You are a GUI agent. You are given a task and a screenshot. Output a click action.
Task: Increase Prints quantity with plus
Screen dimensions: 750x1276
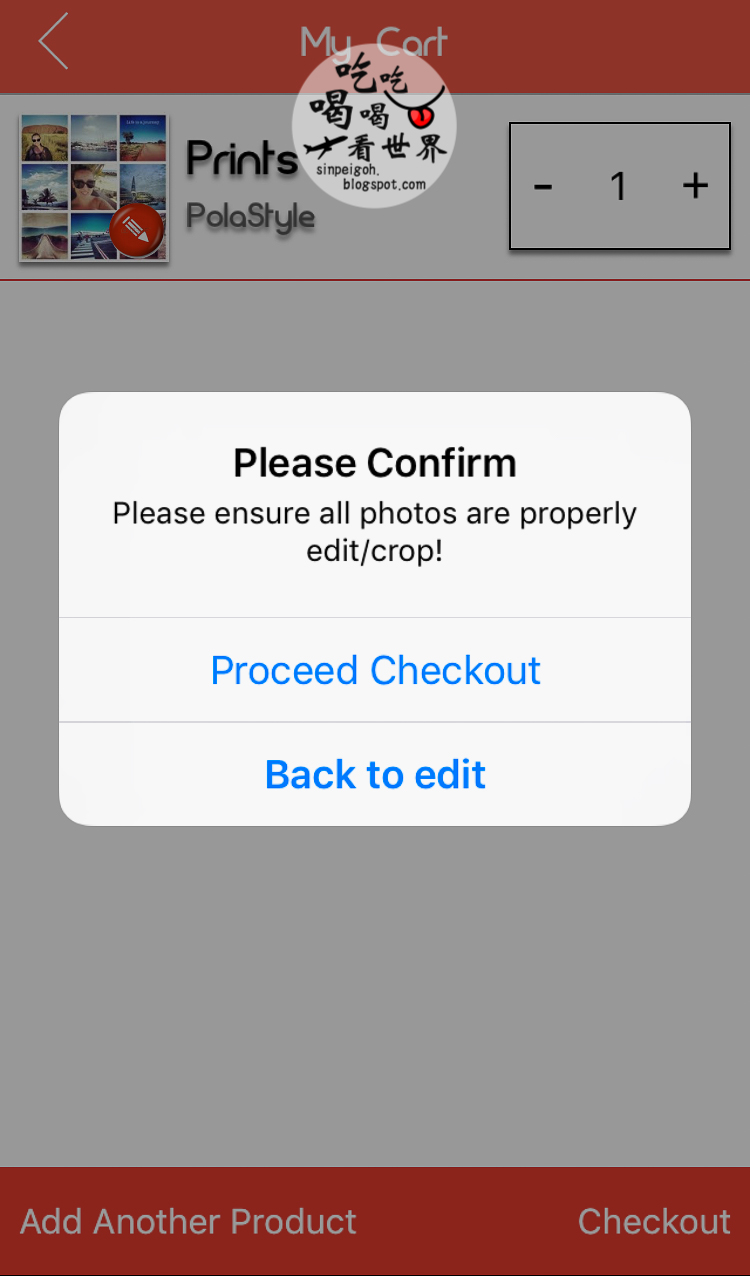pos(695,186)
